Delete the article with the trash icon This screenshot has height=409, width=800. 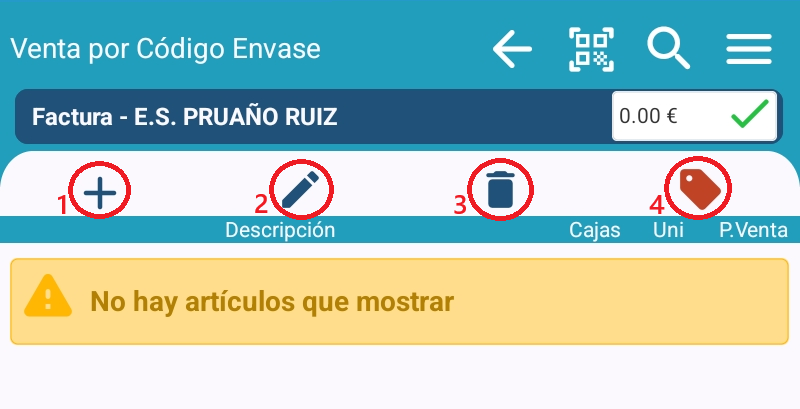(502, 190)
